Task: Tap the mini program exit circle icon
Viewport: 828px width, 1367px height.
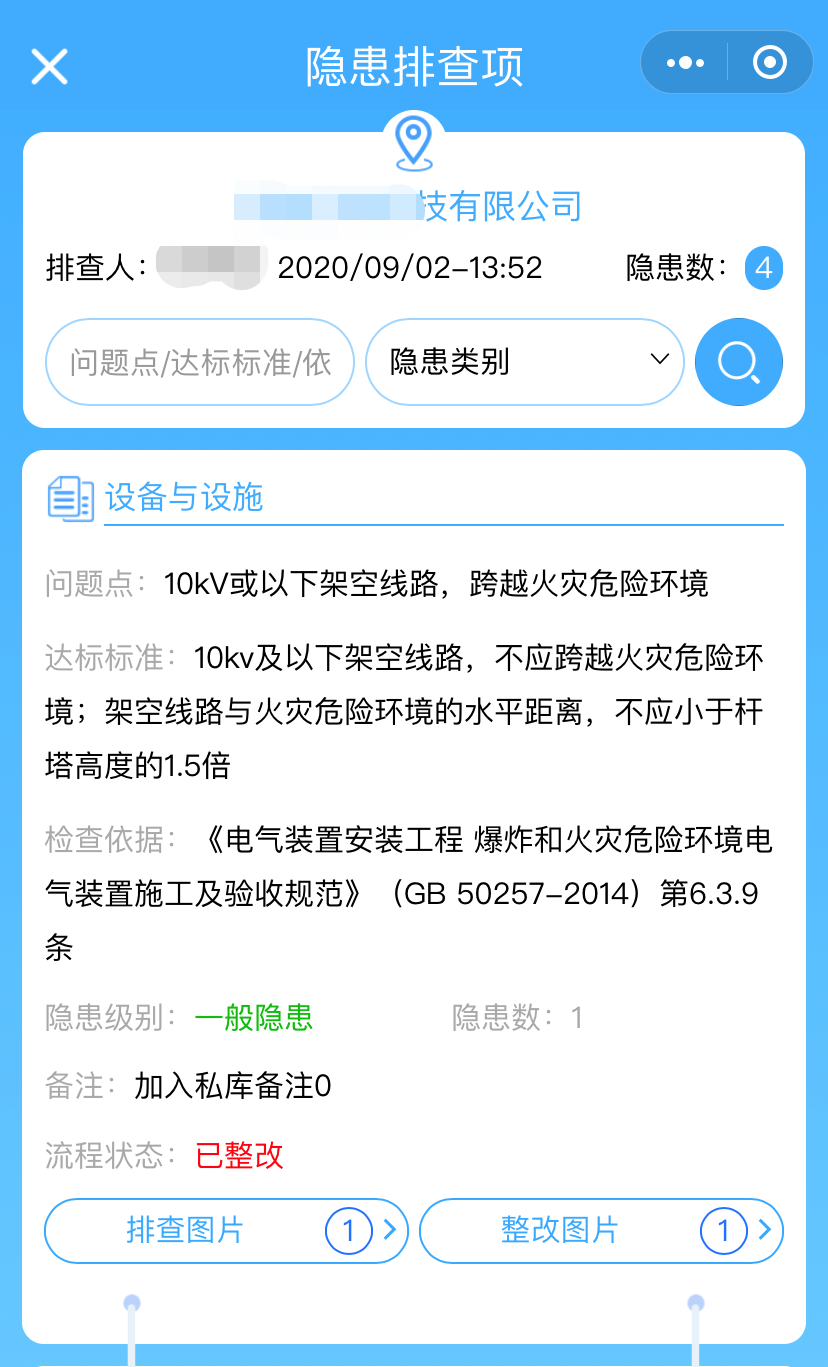Action: (x=769, y=63)
